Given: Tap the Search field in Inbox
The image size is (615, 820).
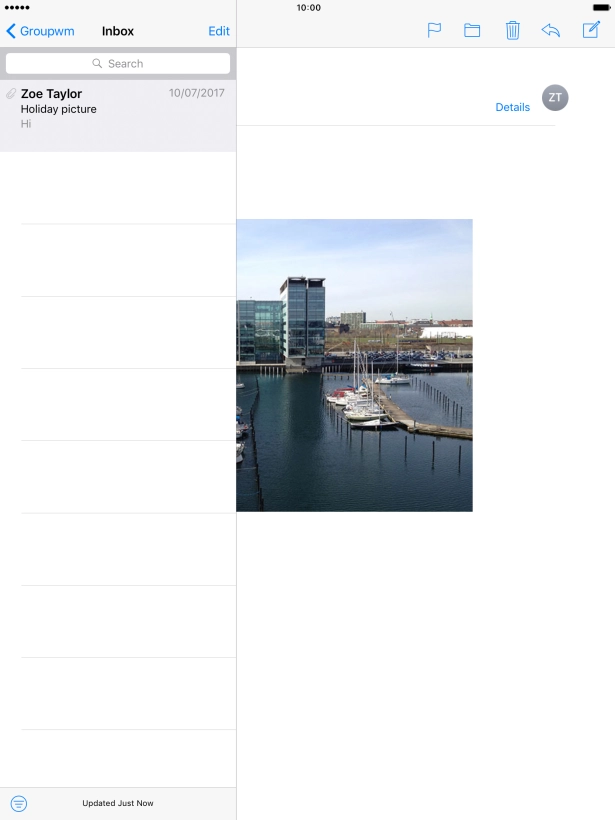Looking at the screenshot, I should tap(118, 63).
